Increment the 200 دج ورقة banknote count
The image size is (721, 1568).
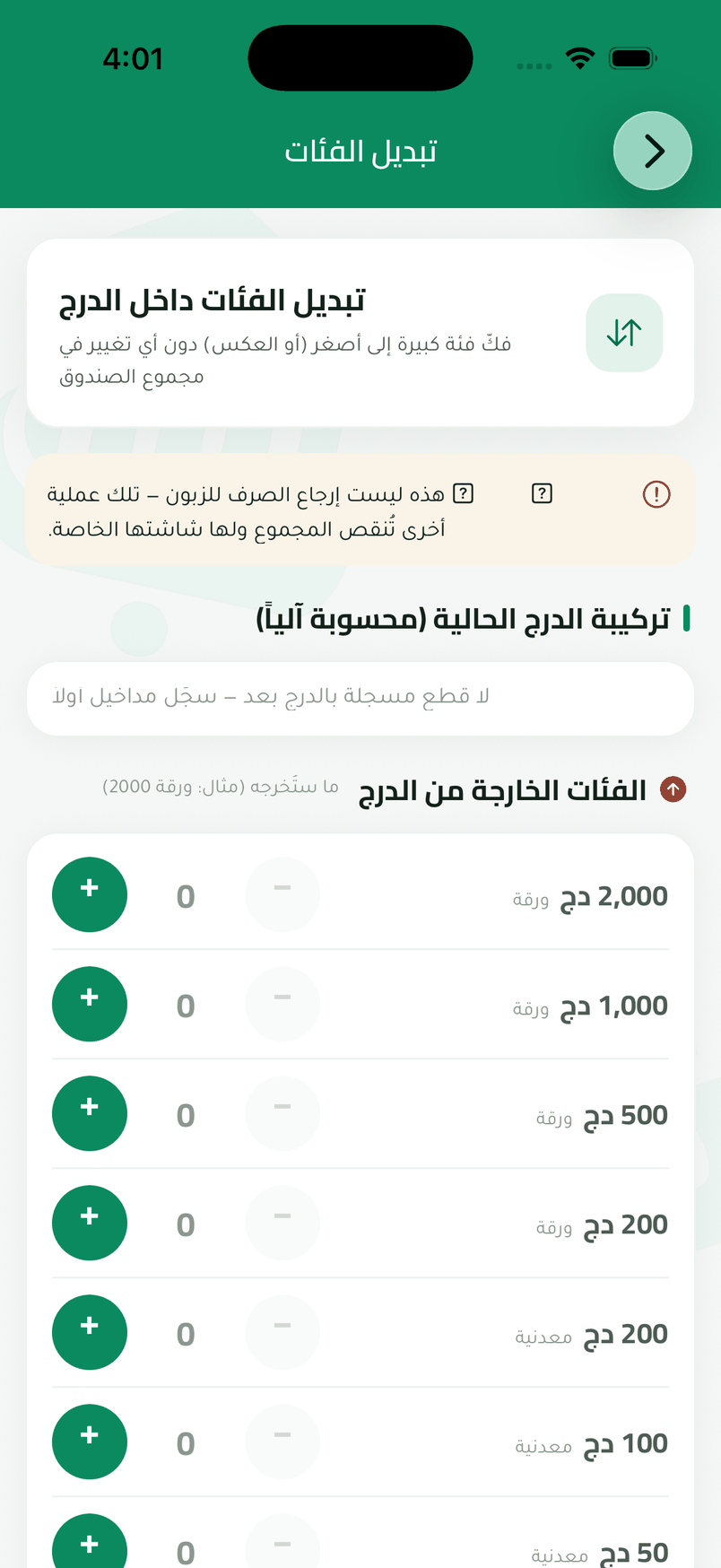tap(90, 1223)
